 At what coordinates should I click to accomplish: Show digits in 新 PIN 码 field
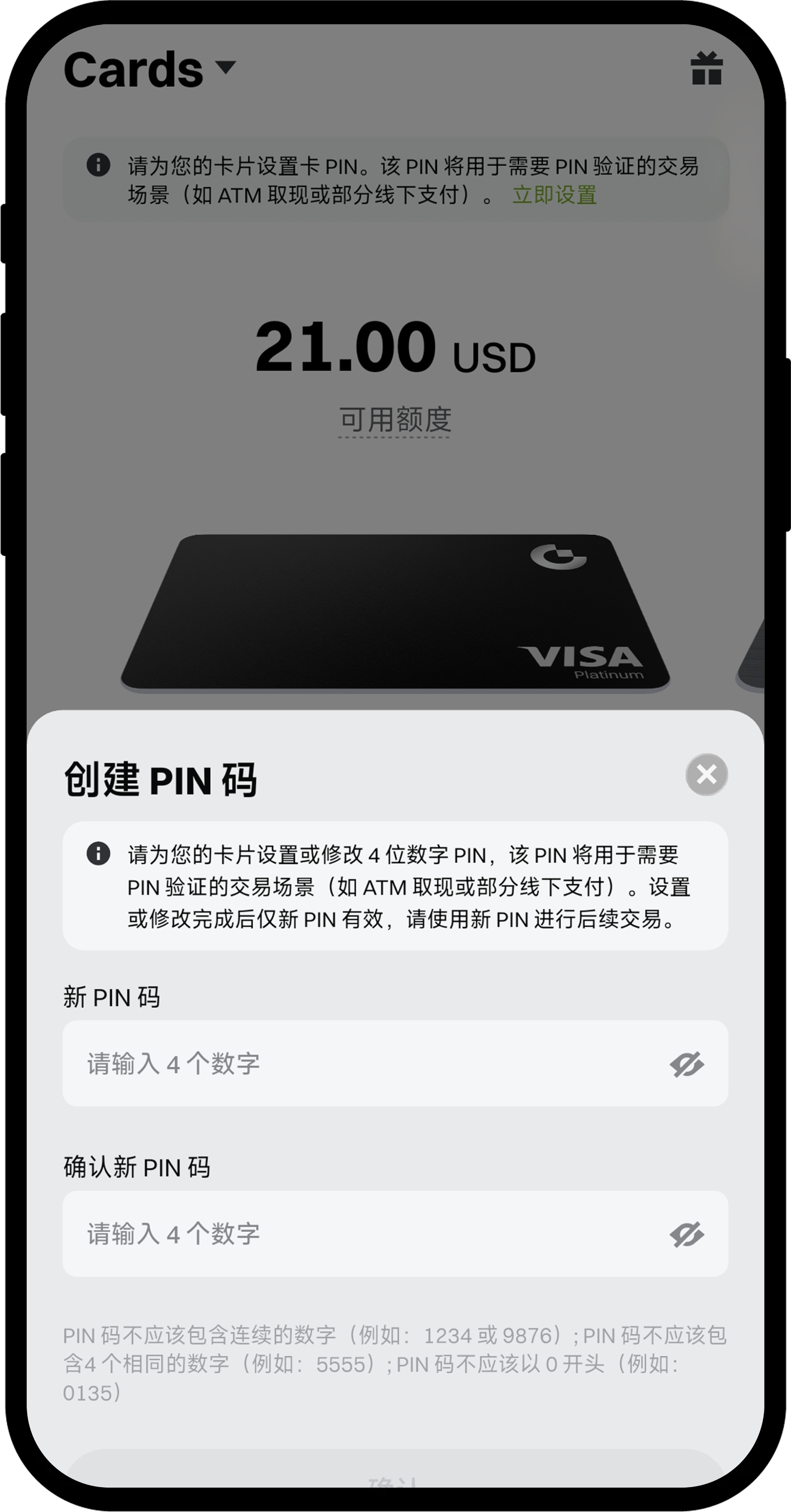point(687,1064)
